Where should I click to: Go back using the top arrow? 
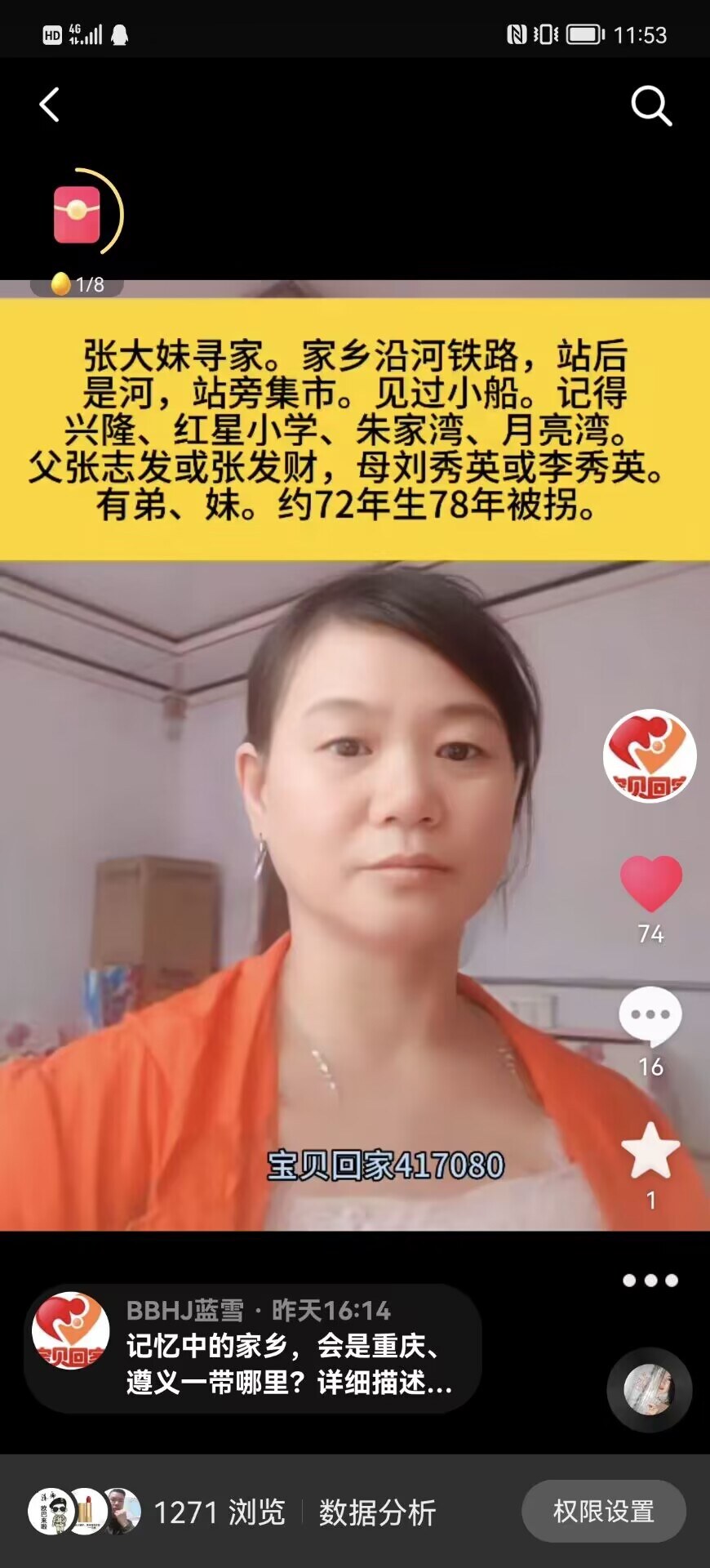50,105
